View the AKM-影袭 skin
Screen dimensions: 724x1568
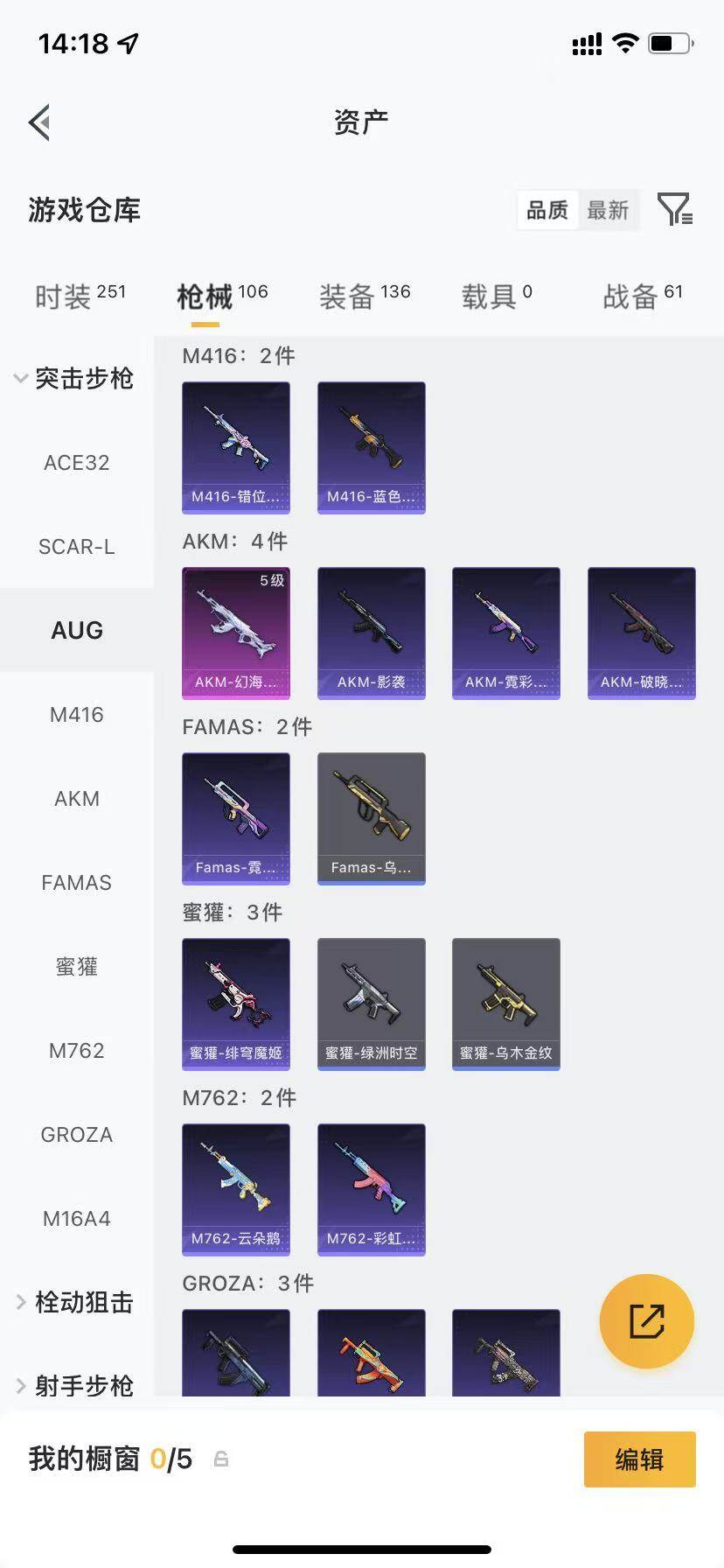(372, 633)
